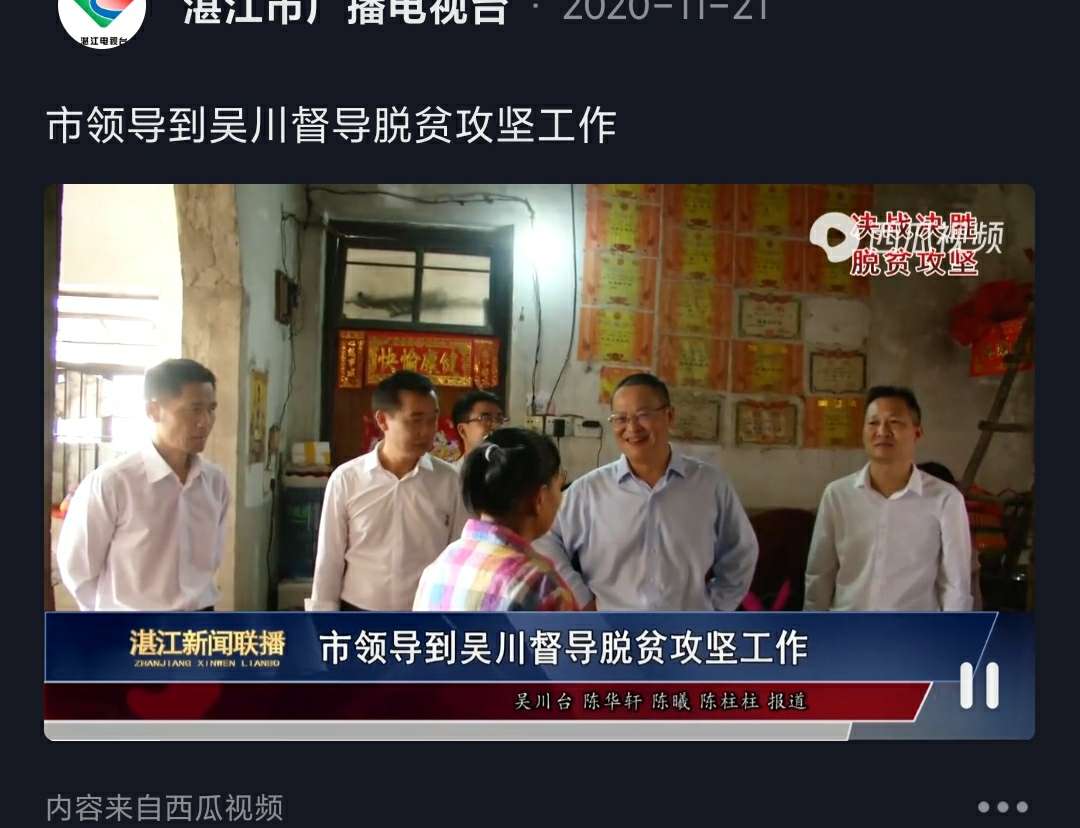The image size is (1080, 828).
Task: Open the 湛江市广播电视台 profile avatar
Action: (x=102, y=17)
